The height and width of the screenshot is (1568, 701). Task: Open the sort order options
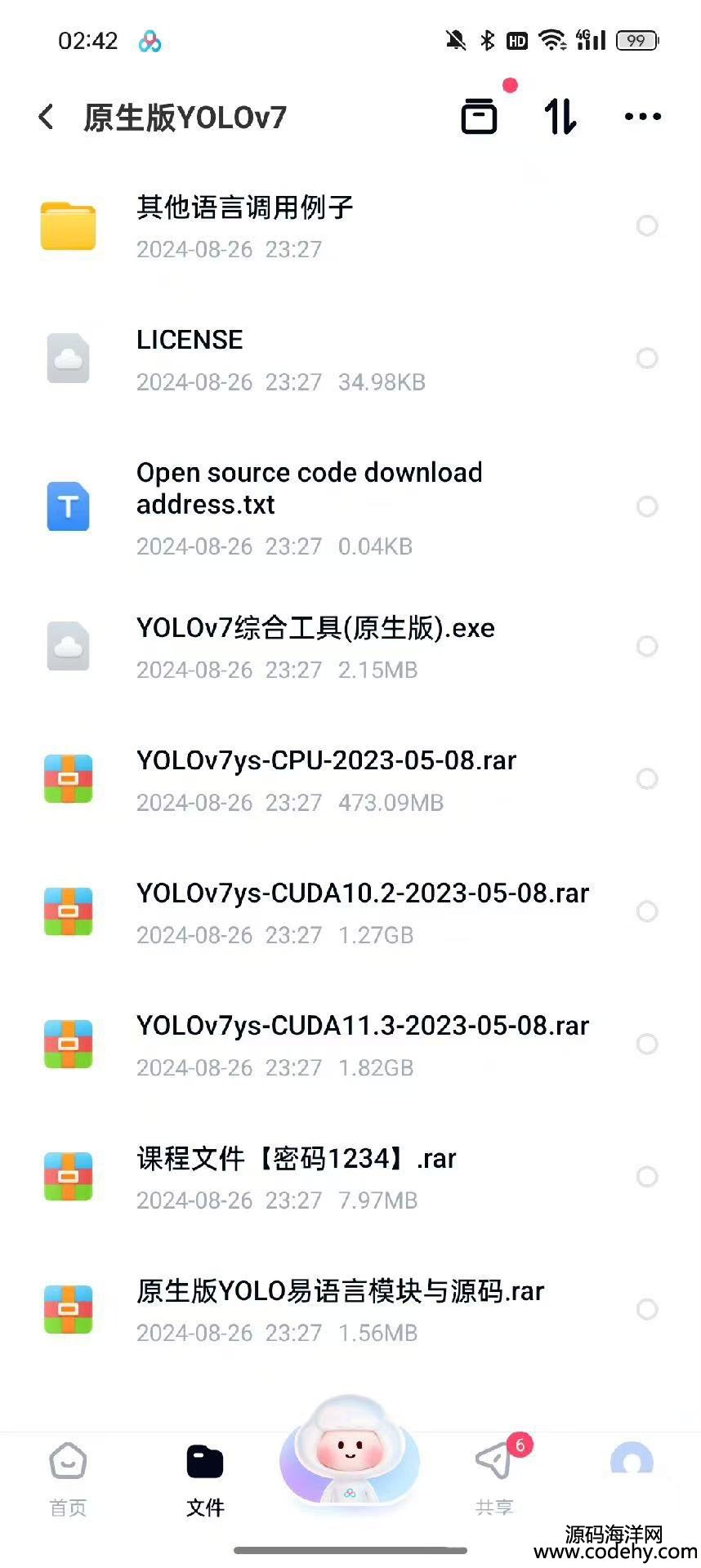560,116
